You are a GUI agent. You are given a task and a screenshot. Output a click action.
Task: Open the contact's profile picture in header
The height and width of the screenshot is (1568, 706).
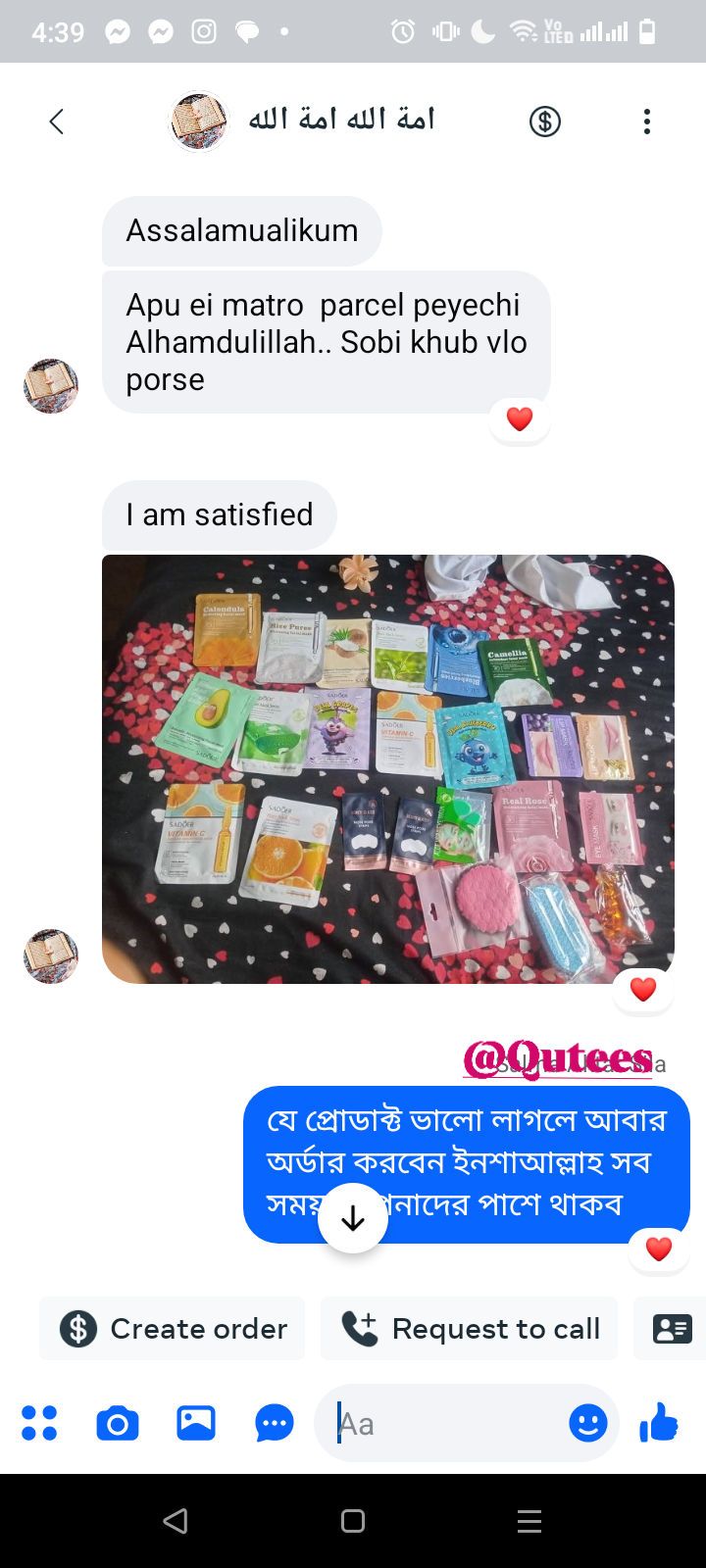coord(199,122)
